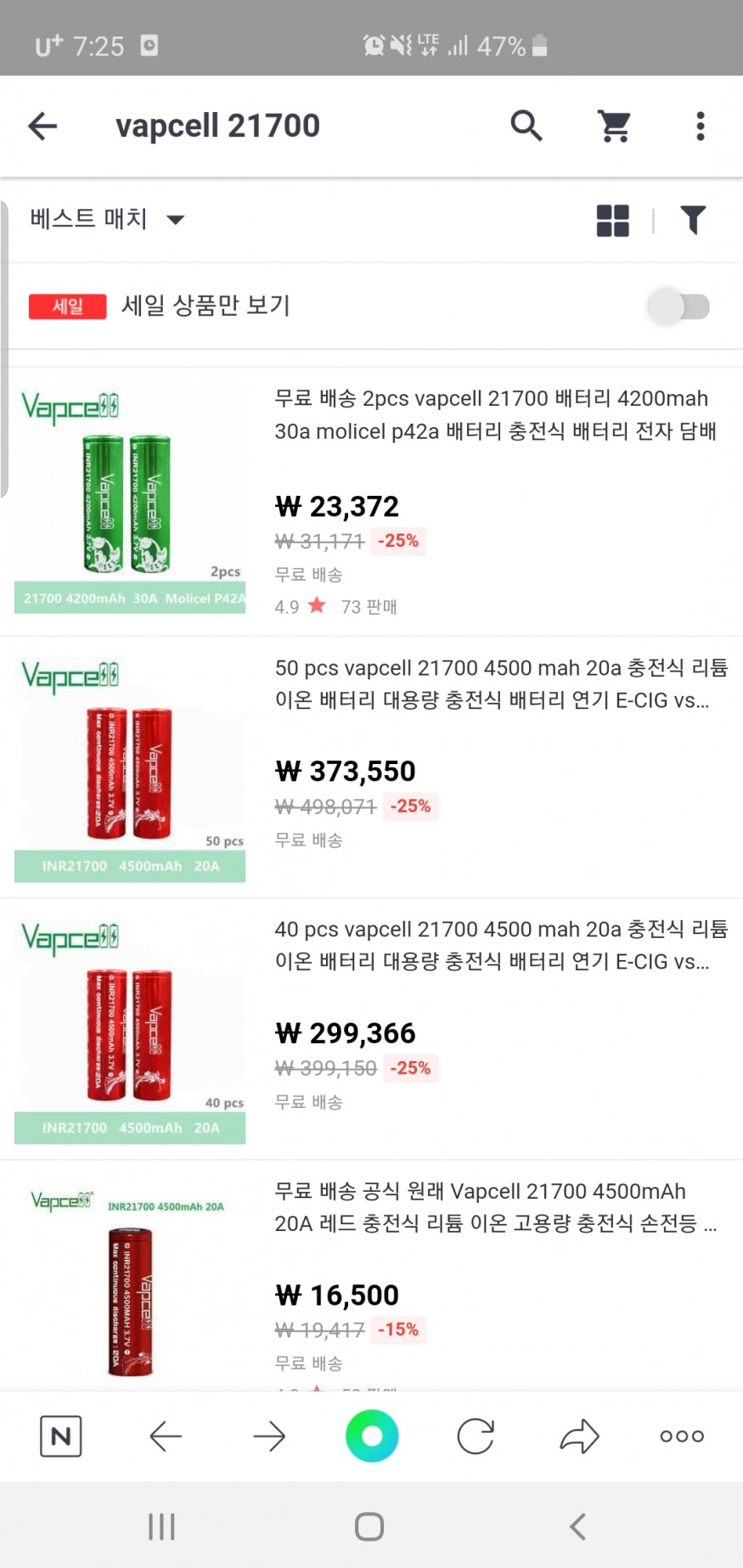The height and width of the screenshot is (1568, 743).
Task: Go back with the app bar arrow
Action: coord(42,126)
